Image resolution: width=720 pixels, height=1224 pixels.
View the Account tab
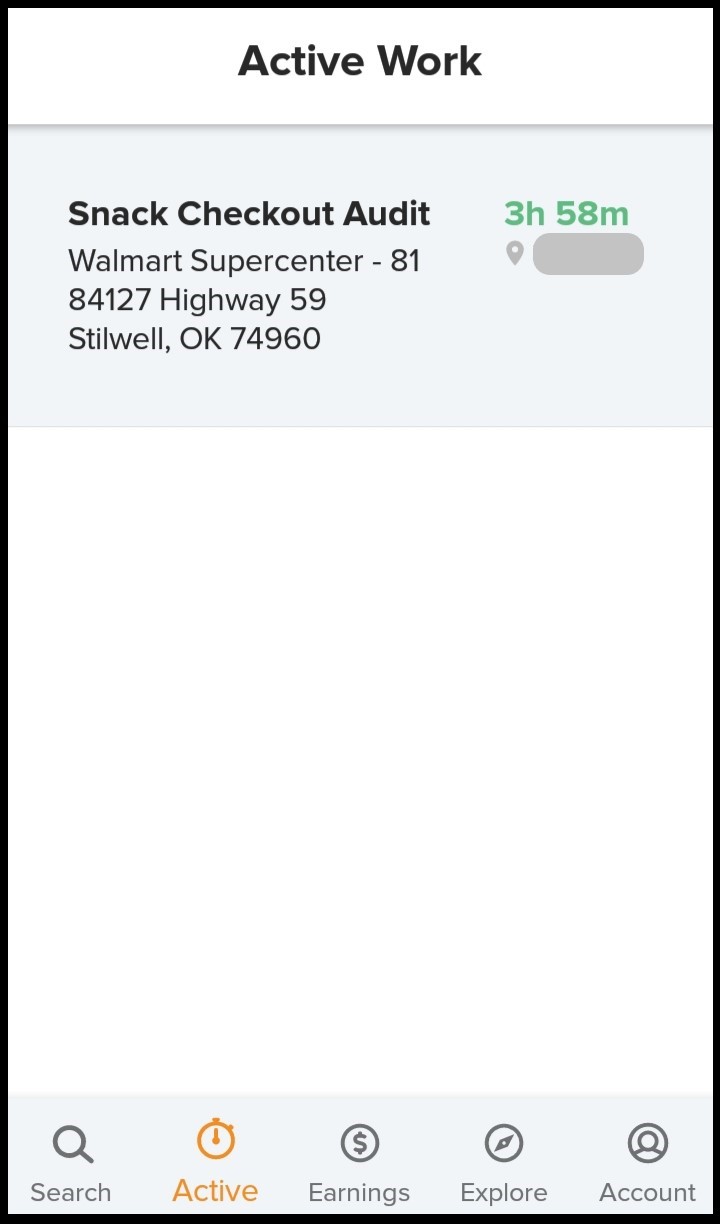[647, 1163]
